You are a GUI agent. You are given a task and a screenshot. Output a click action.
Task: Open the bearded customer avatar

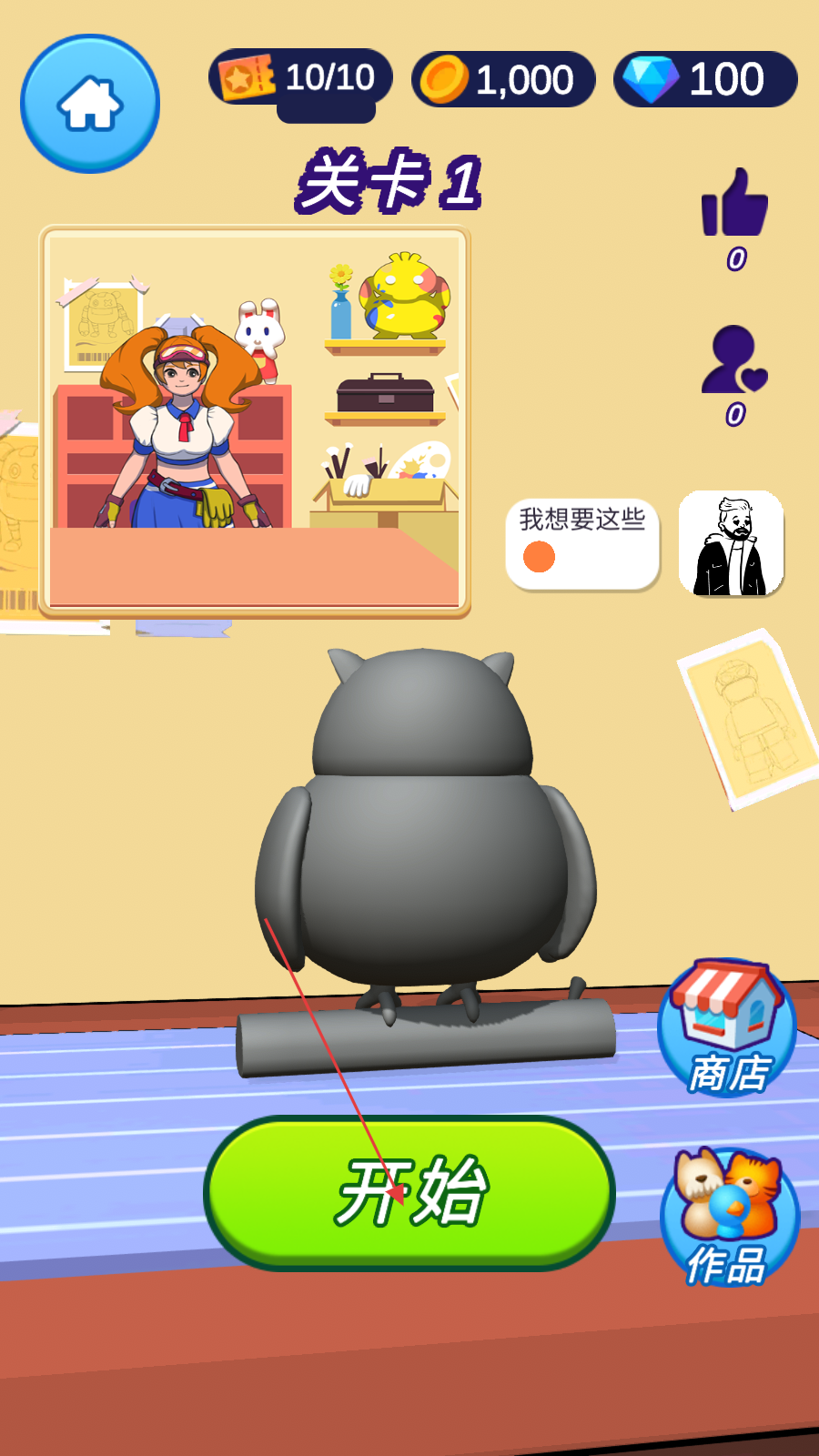(732, 544)
